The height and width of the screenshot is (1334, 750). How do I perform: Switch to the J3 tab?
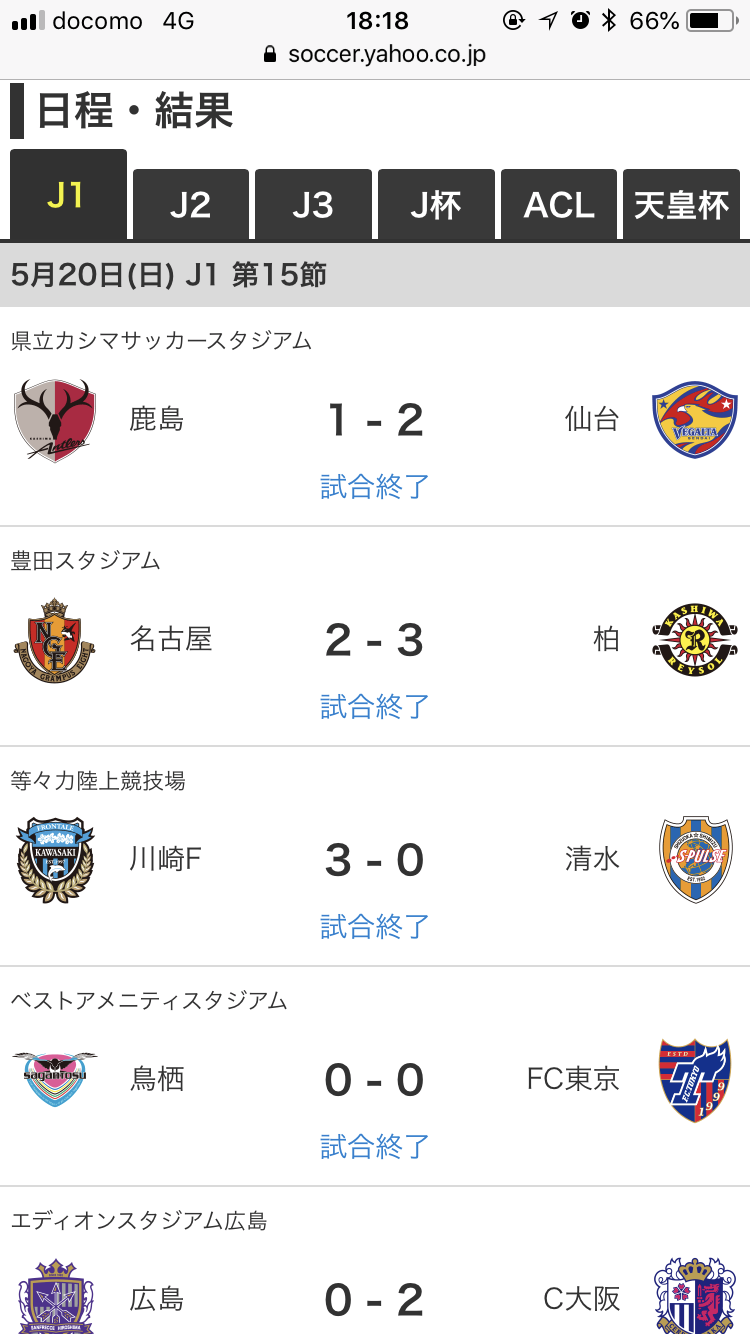313,205
